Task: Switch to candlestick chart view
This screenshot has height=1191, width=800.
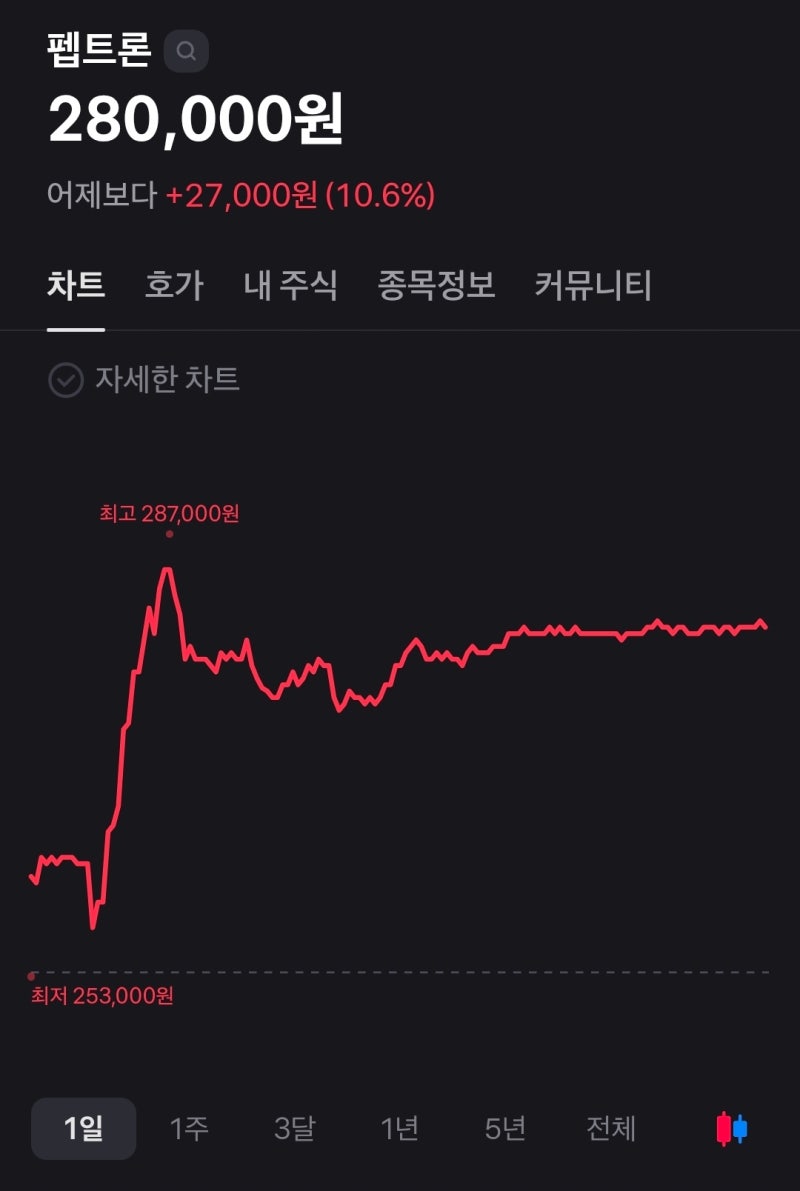Action: pyautogui.click(x=729, y=1128)
